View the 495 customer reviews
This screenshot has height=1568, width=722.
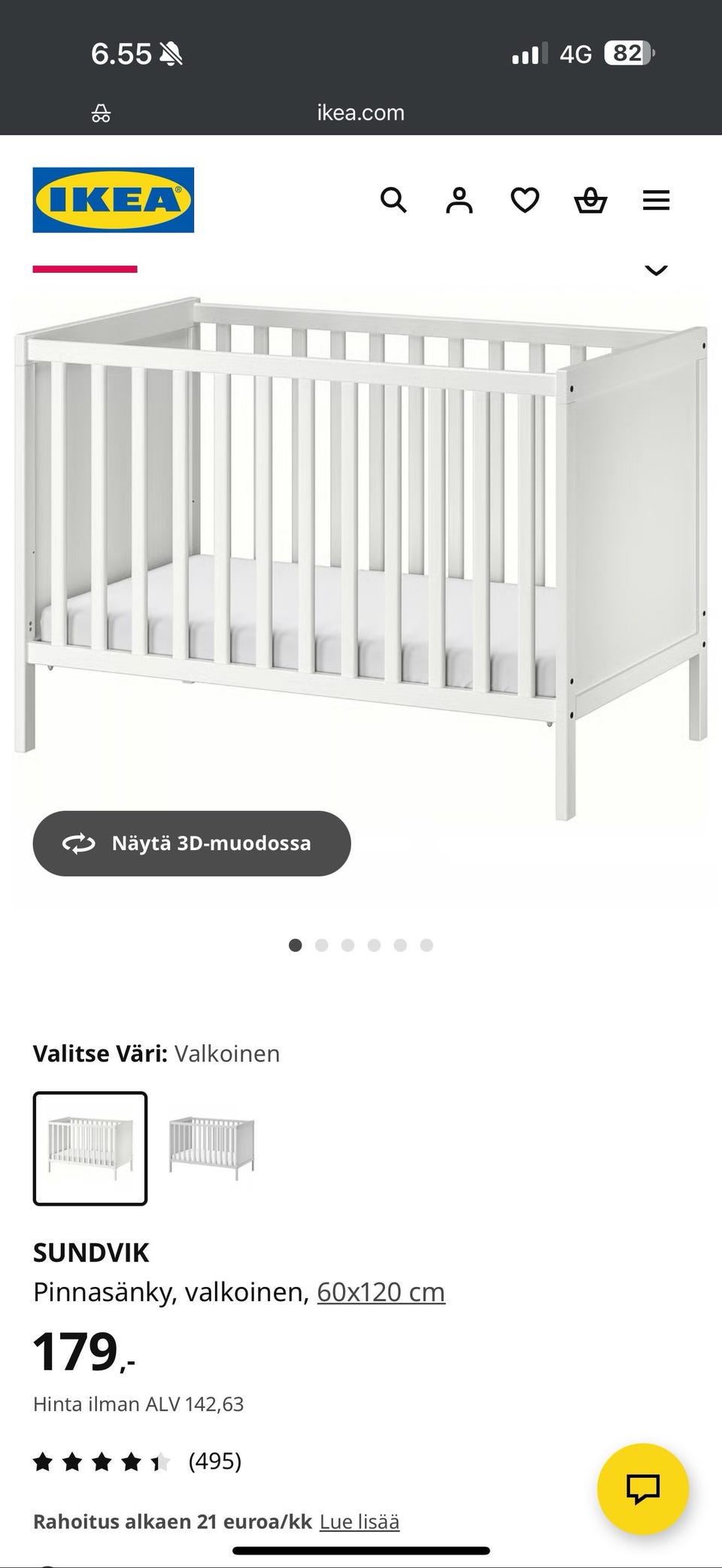coord(214,1461)
